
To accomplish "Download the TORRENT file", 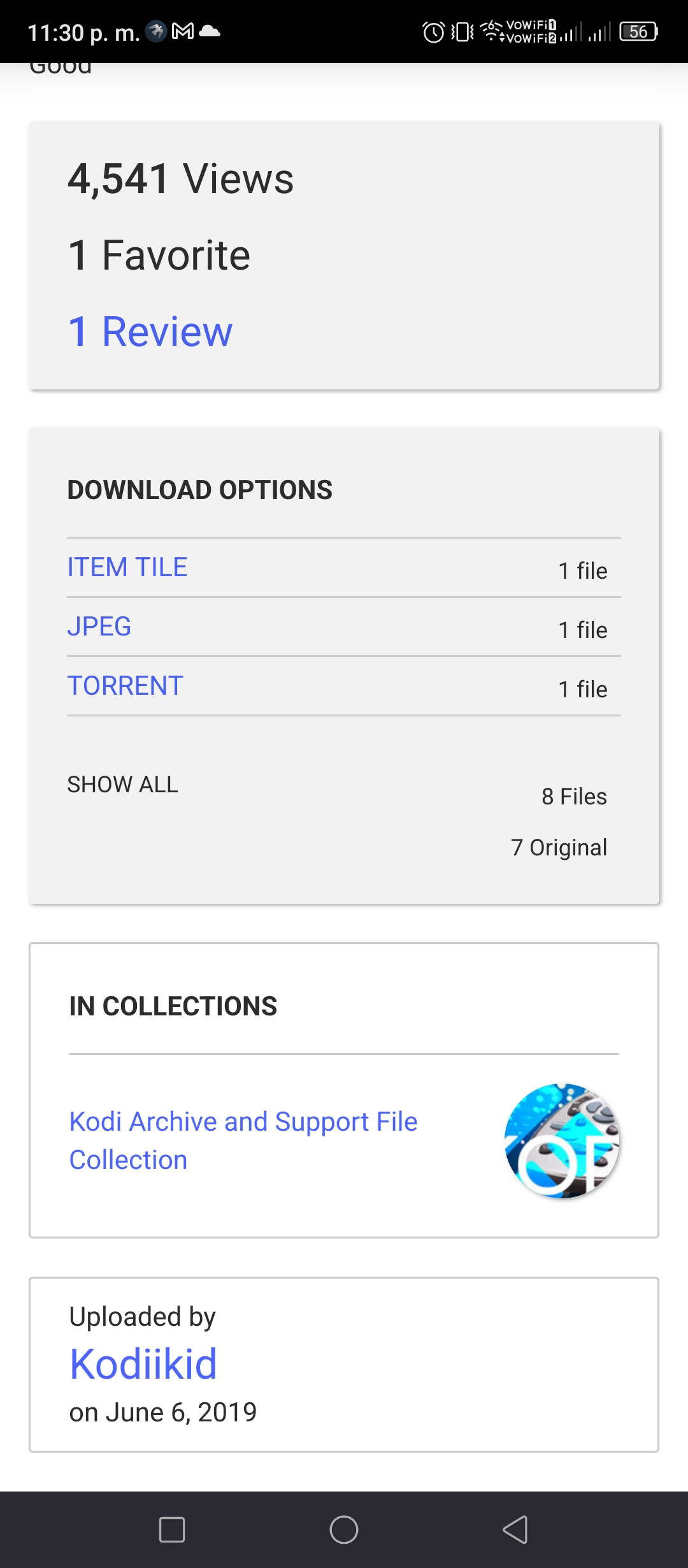I will (x=125, y=686).
